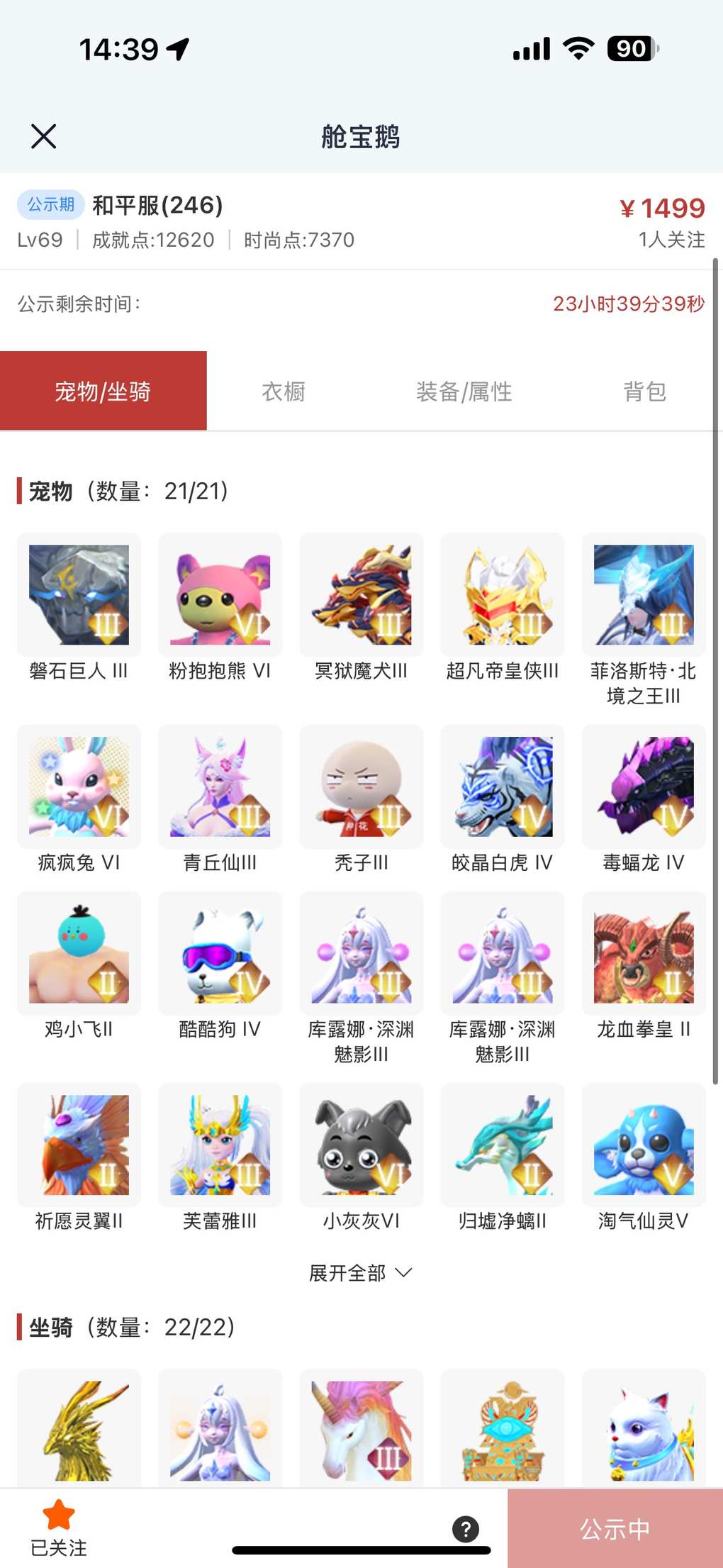Open the 龙血拳皇 II pet
723x1568 pixels.
pyautogui.click(x=644, y=954)
